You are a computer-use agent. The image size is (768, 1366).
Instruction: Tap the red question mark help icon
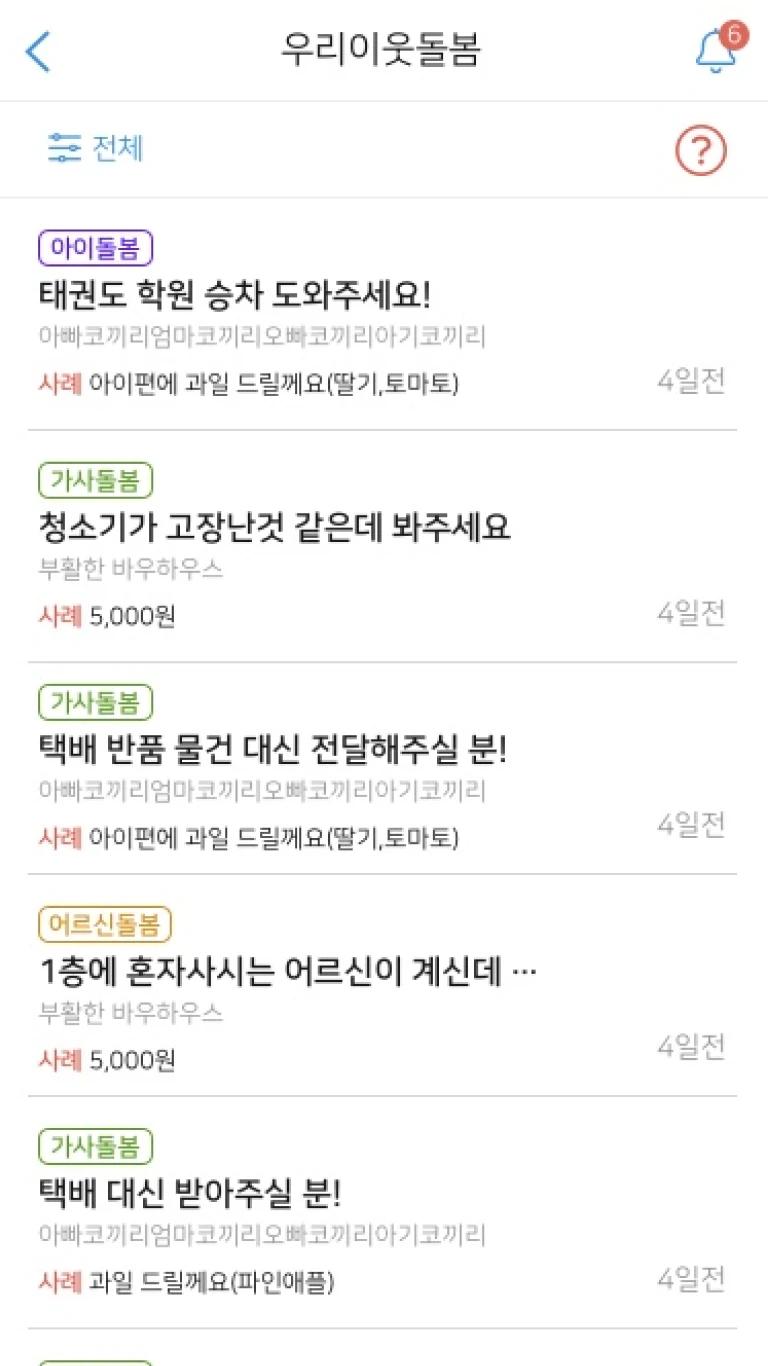[700, 150]
